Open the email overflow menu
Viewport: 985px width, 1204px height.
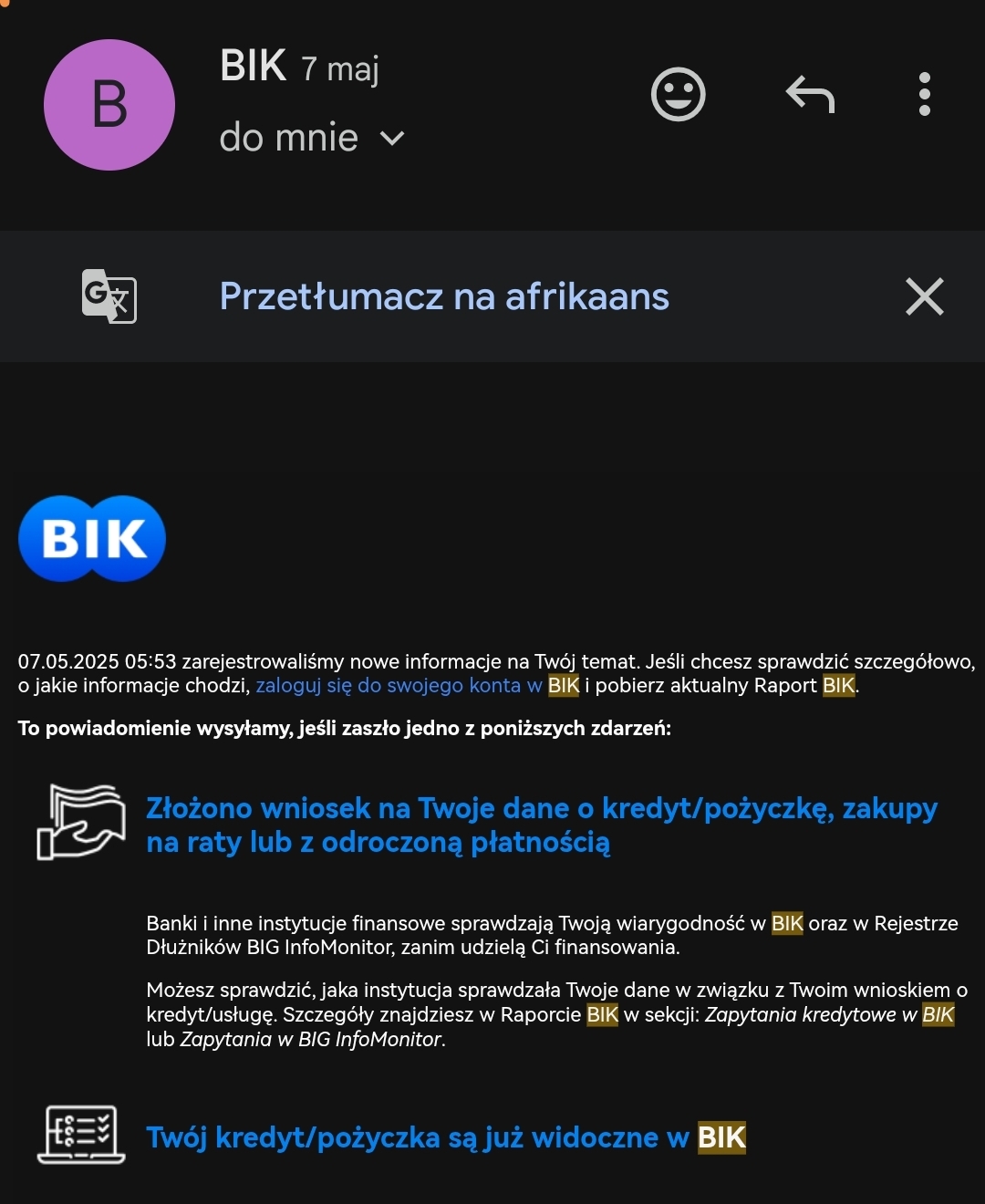(924, 94)
